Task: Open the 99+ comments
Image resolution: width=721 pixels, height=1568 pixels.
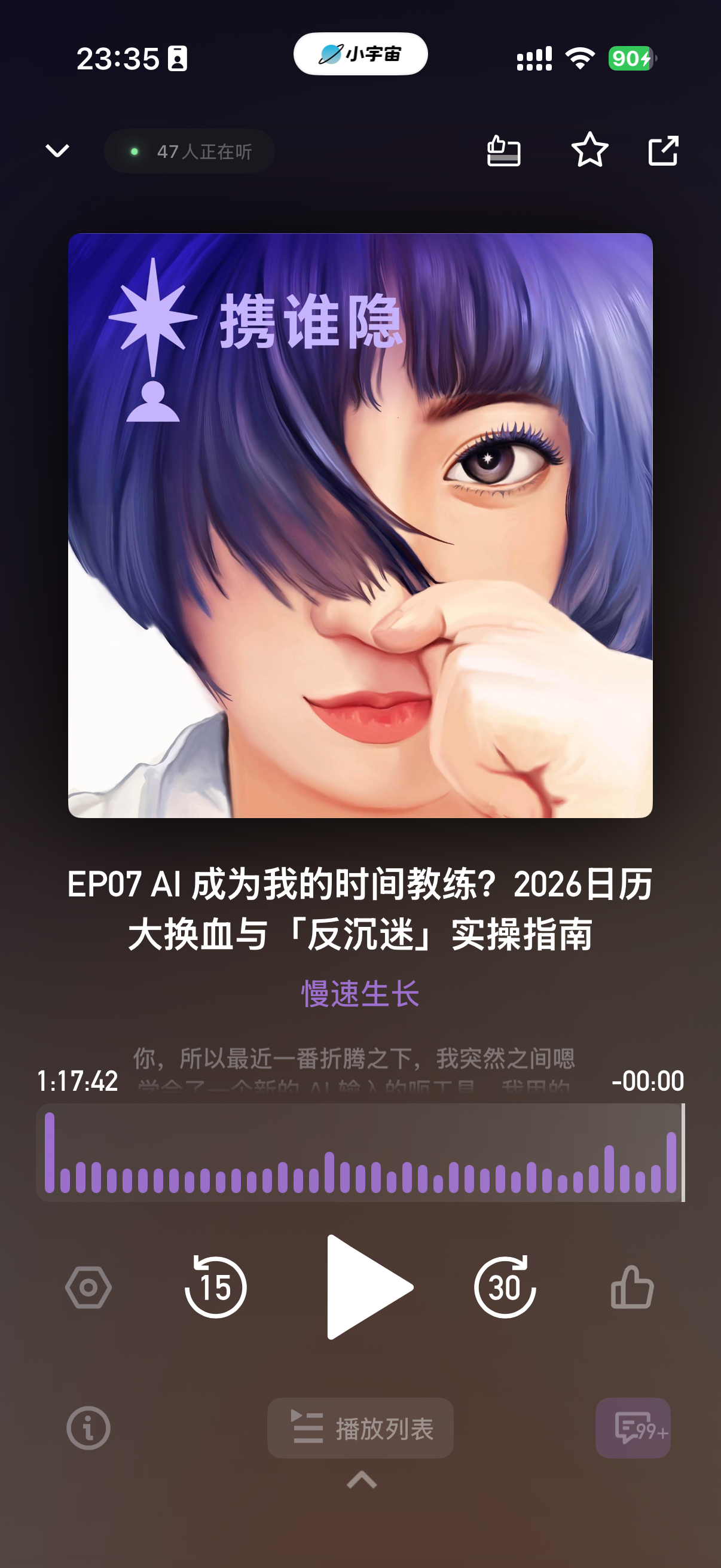Action: tap(633, 1428)
